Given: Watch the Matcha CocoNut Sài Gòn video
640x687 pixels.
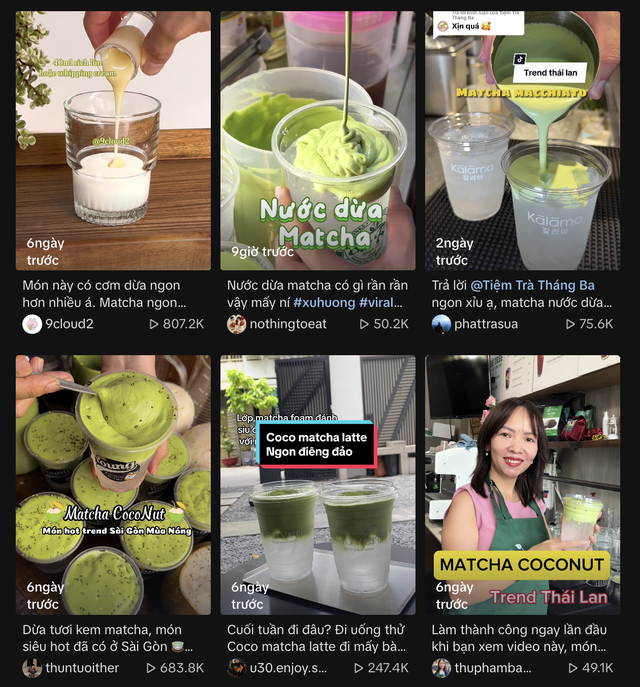Looking at the screenshot, I should coord(113,485).
